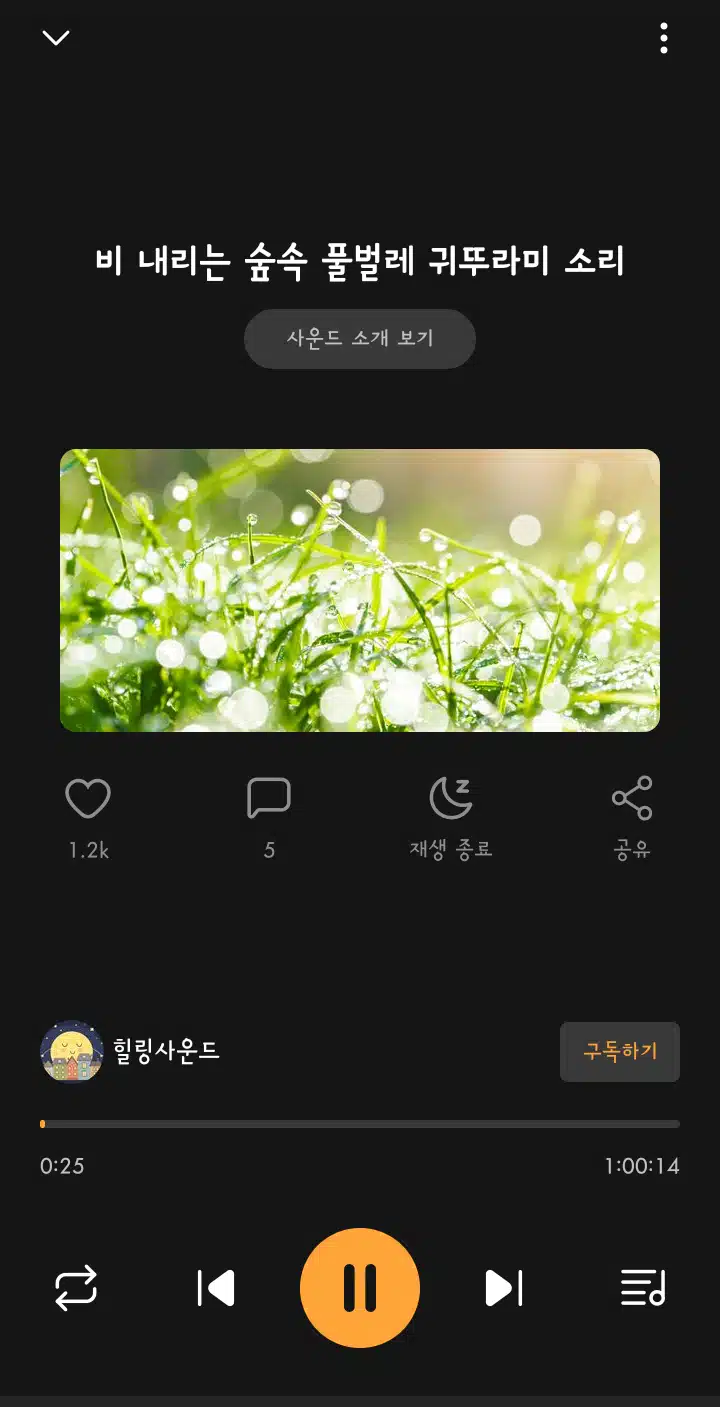Toggle the repeat mode
720x1407 pixels.
pos(76,1288)
